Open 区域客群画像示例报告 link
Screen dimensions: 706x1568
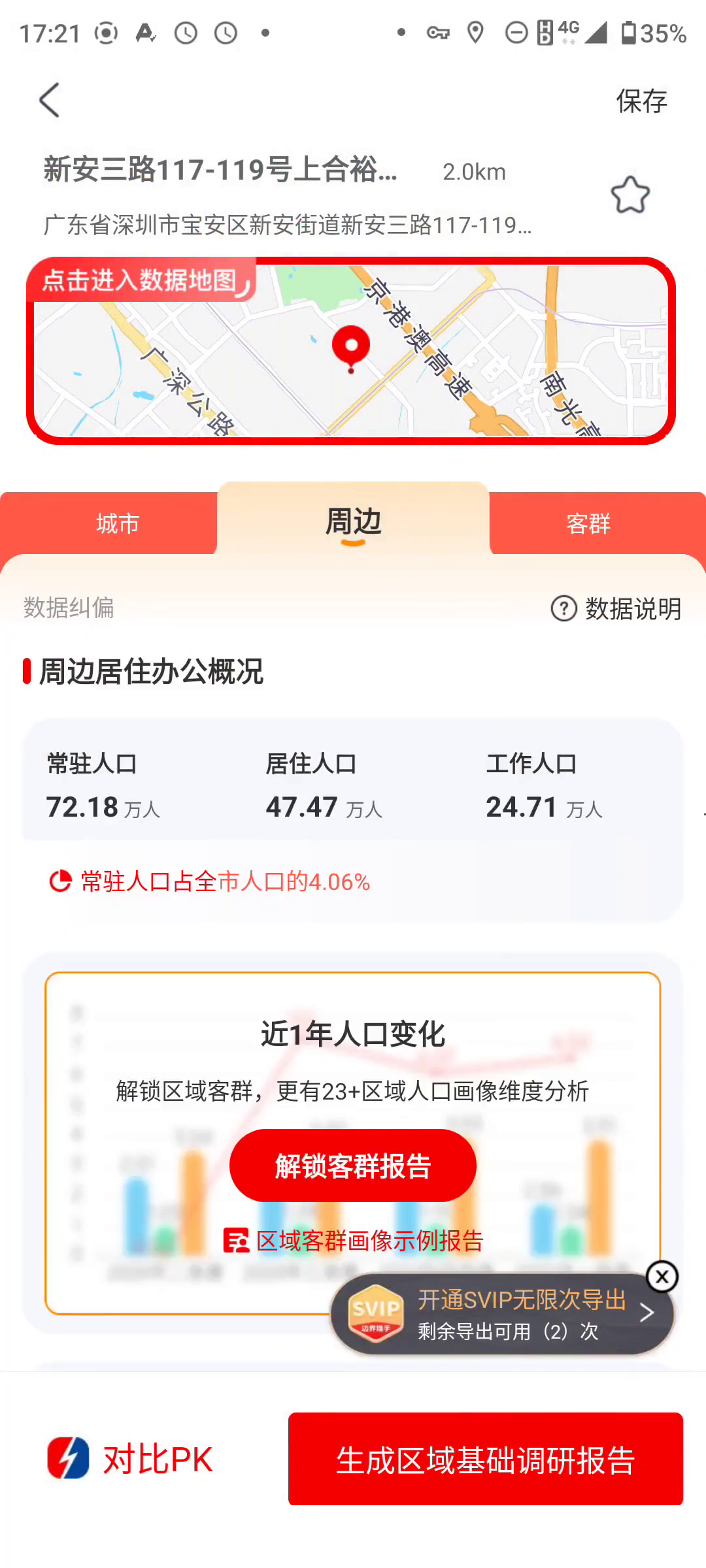[354, 1240]
